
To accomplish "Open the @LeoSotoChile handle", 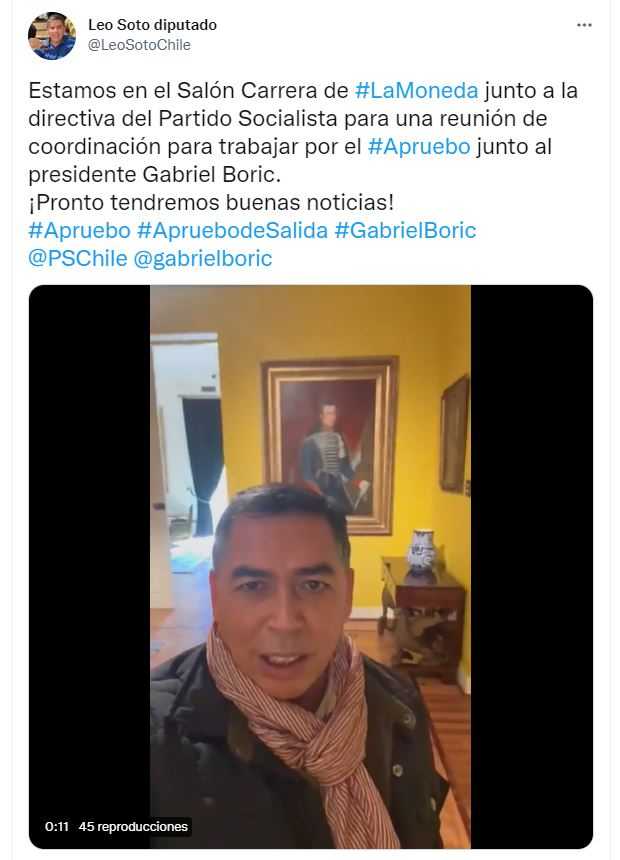I will click(x=139, y=45).
